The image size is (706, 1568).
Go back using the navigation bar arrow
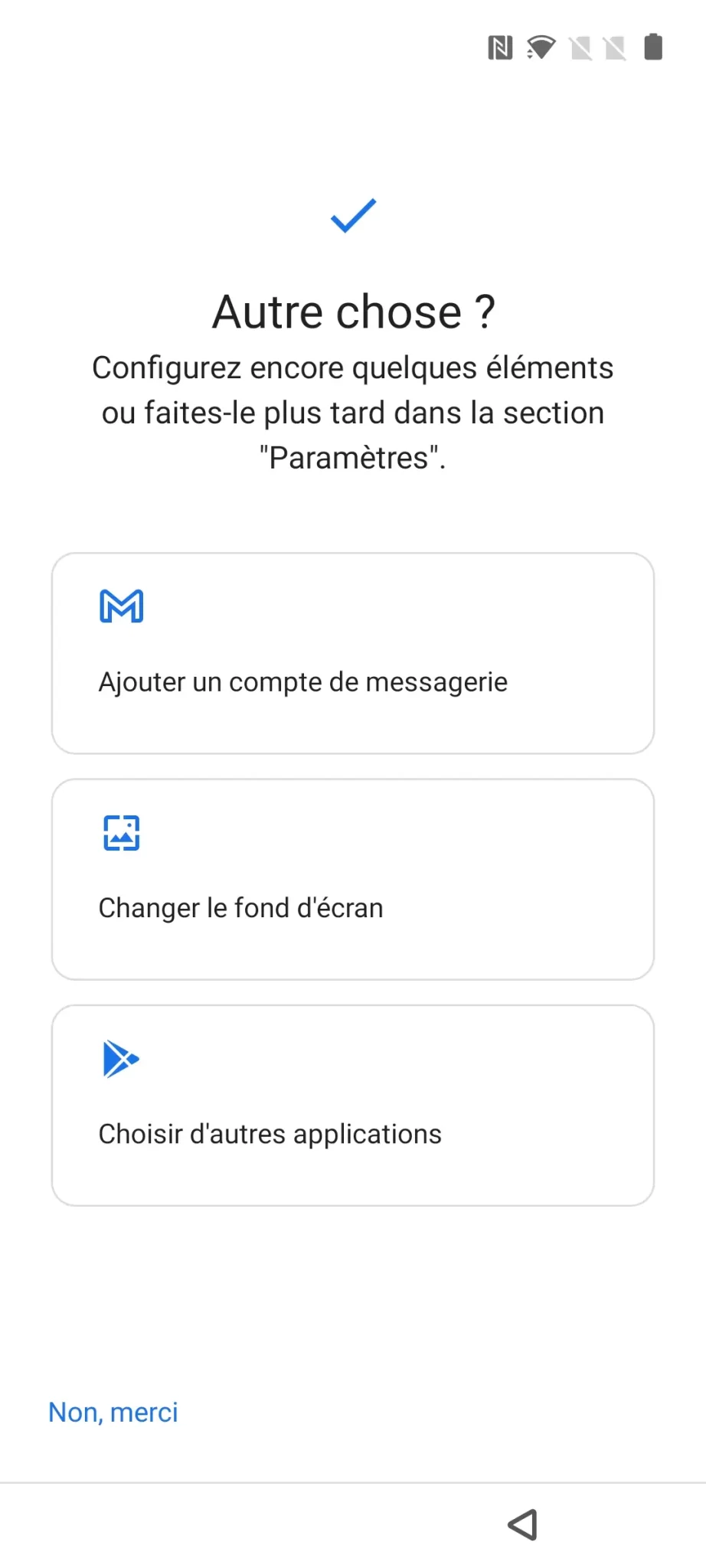(x=523, y=1524)
